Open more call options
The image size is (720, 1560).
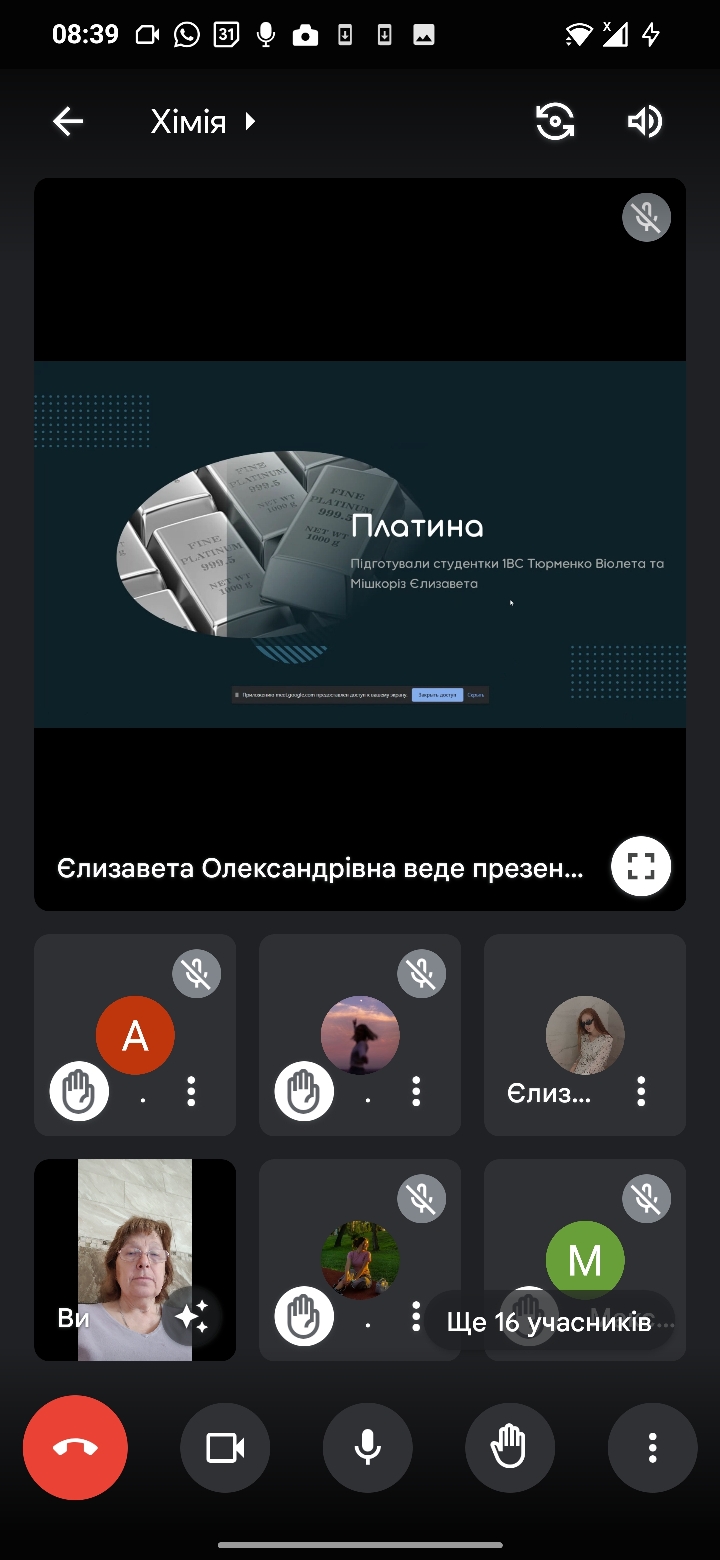(652, 1448)
